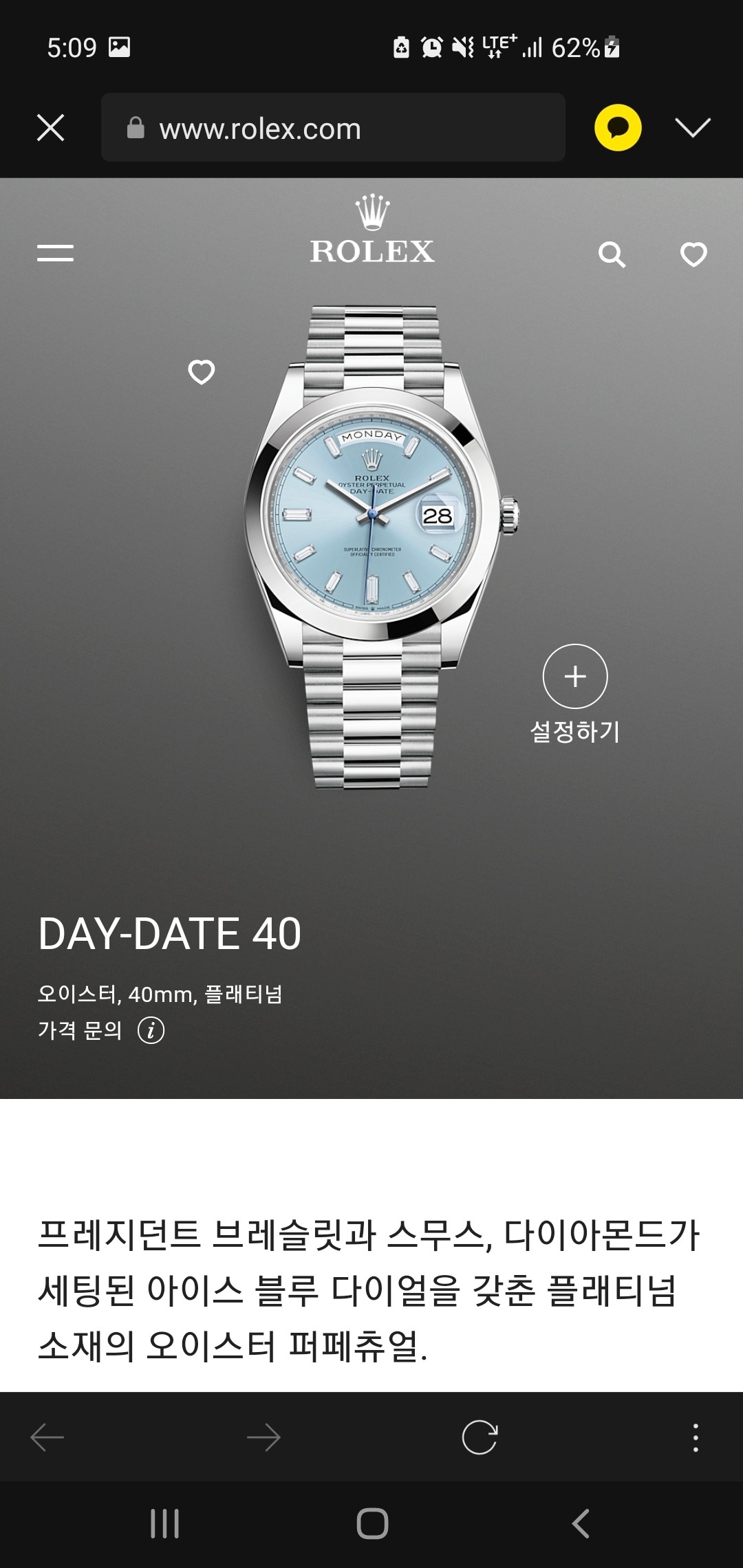Viewport: 743px width, 1568px height.
Task: Return to the home screen
Action: click(372, 1523)
